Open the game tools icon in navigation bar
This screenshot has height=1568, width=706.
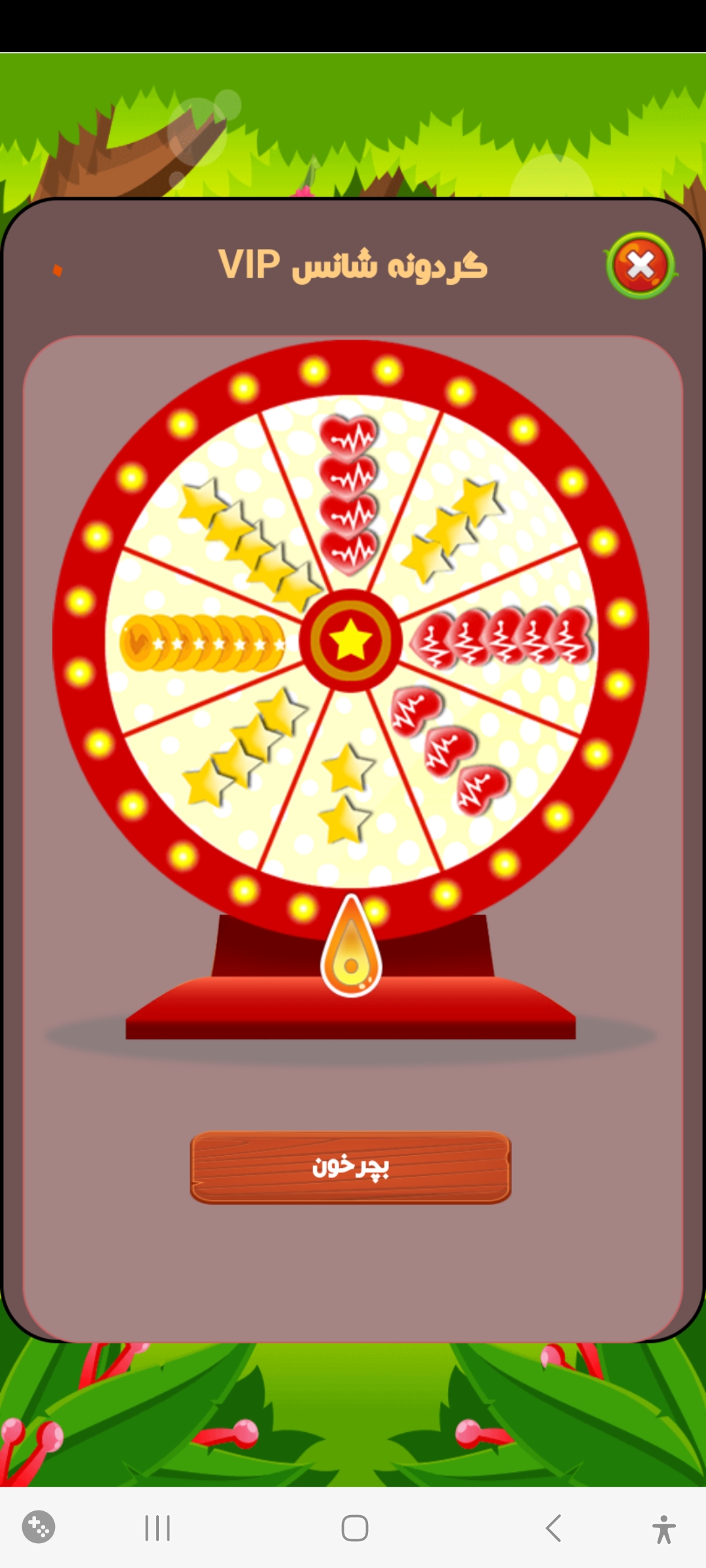pyautogui.click(x=39, y=1527)
